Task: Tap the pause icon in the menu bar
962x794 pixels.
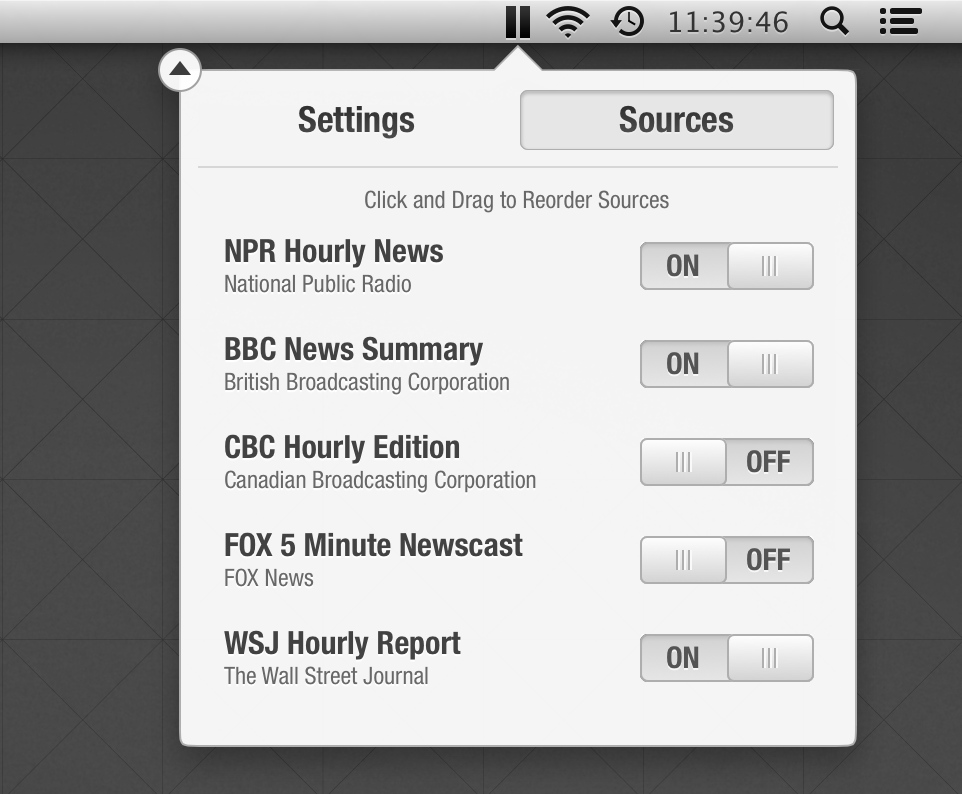Action: [517, 21]
